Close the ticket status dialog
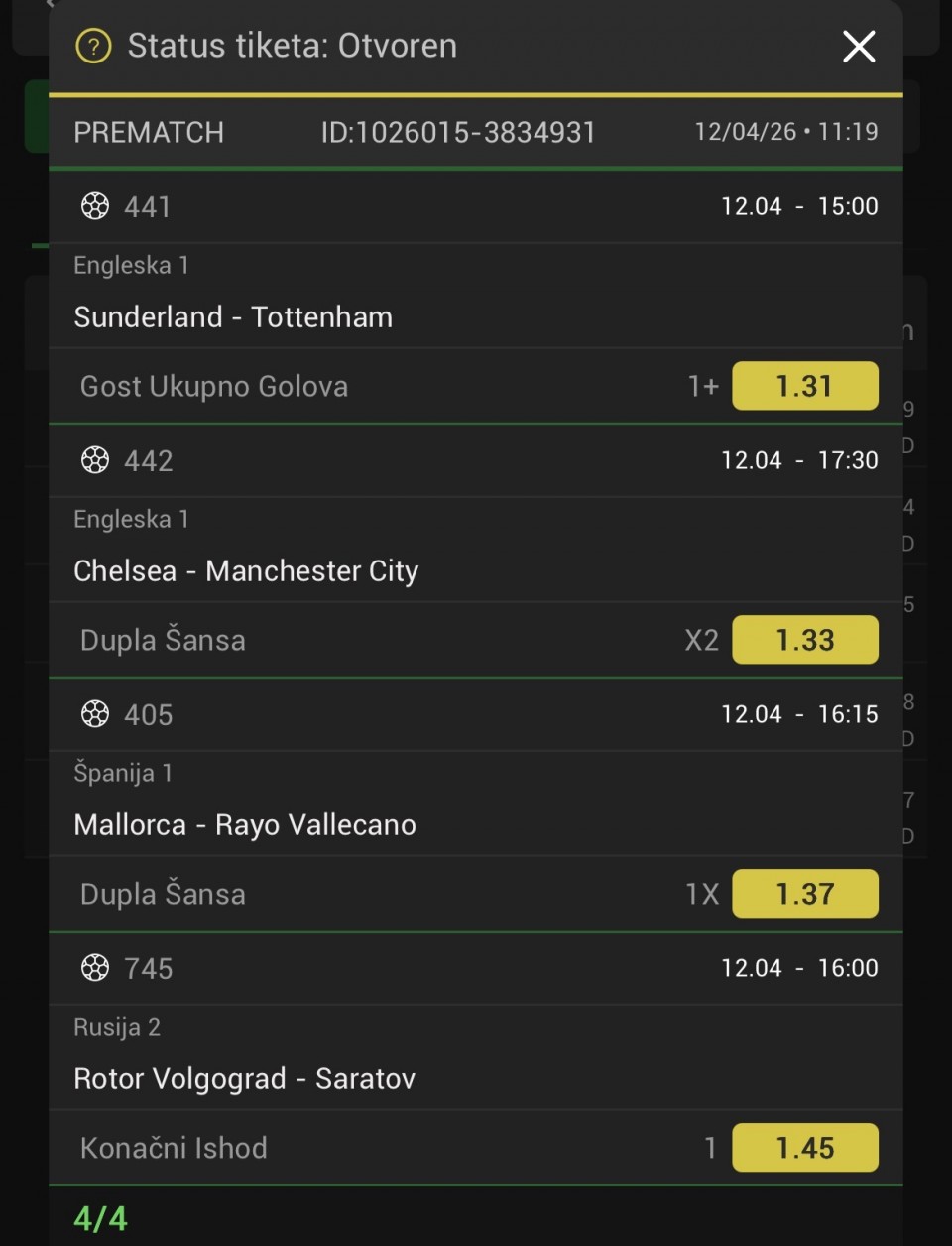 pos(859,46)
